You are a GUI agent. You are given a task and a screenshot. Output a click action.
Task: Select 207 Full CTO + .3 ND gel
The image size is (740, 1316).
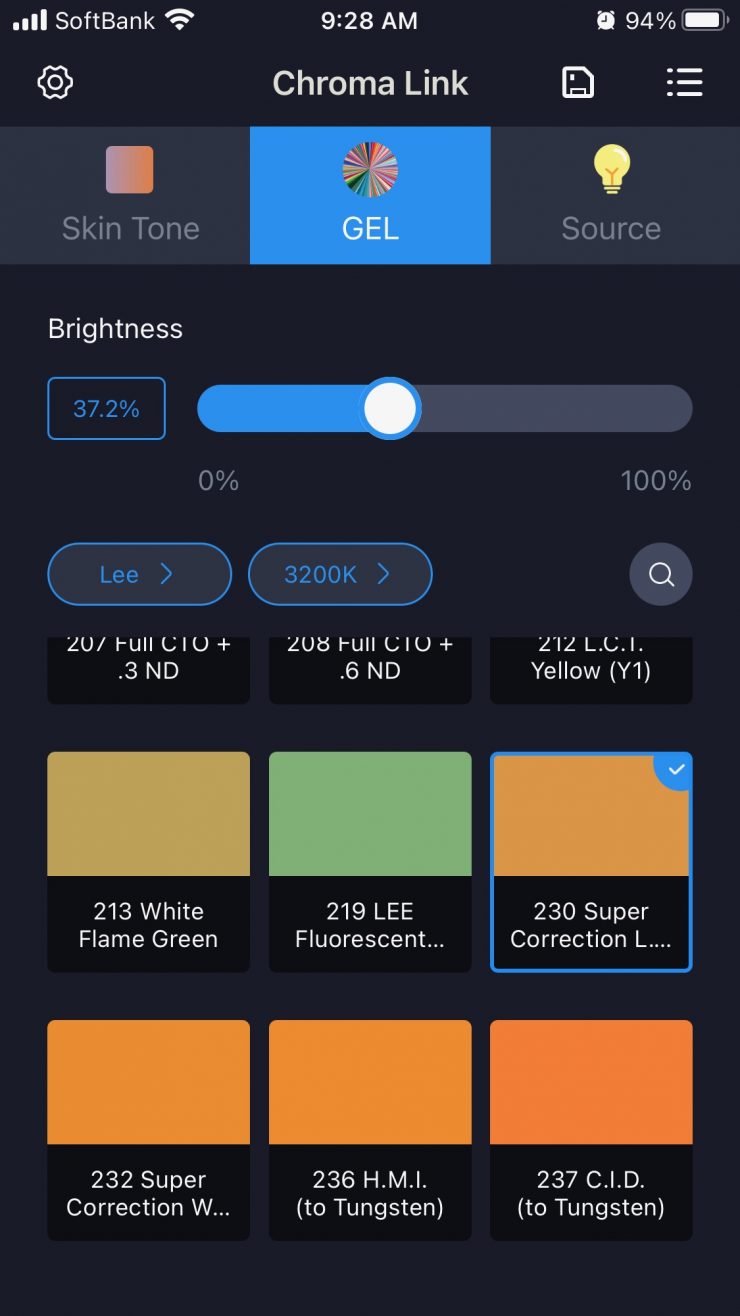coord(148,668)
